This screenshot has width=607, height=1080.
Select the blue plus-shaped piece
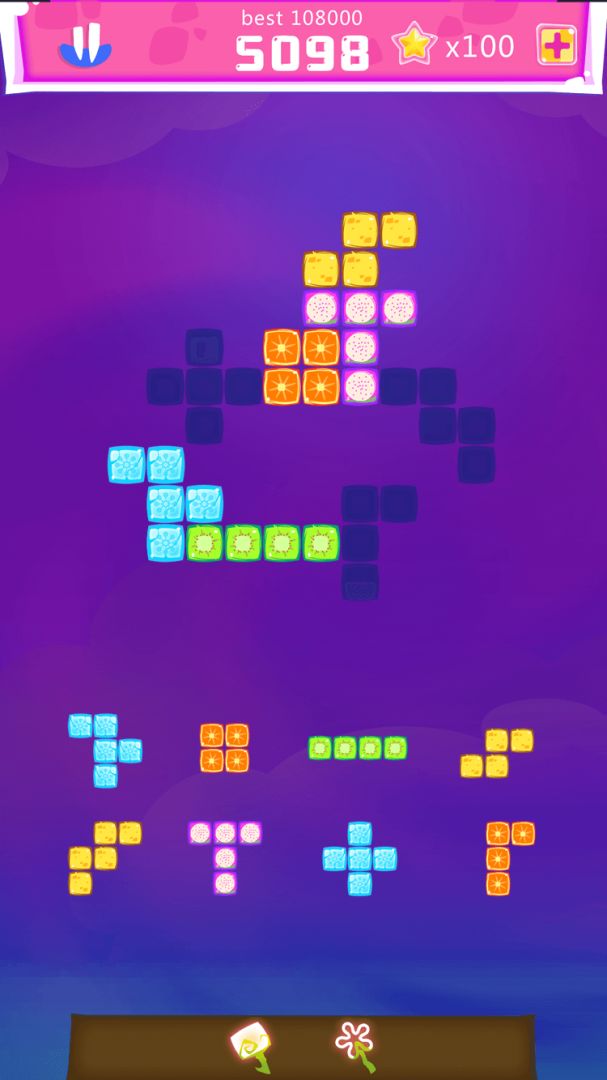click(x=360, y=859)
